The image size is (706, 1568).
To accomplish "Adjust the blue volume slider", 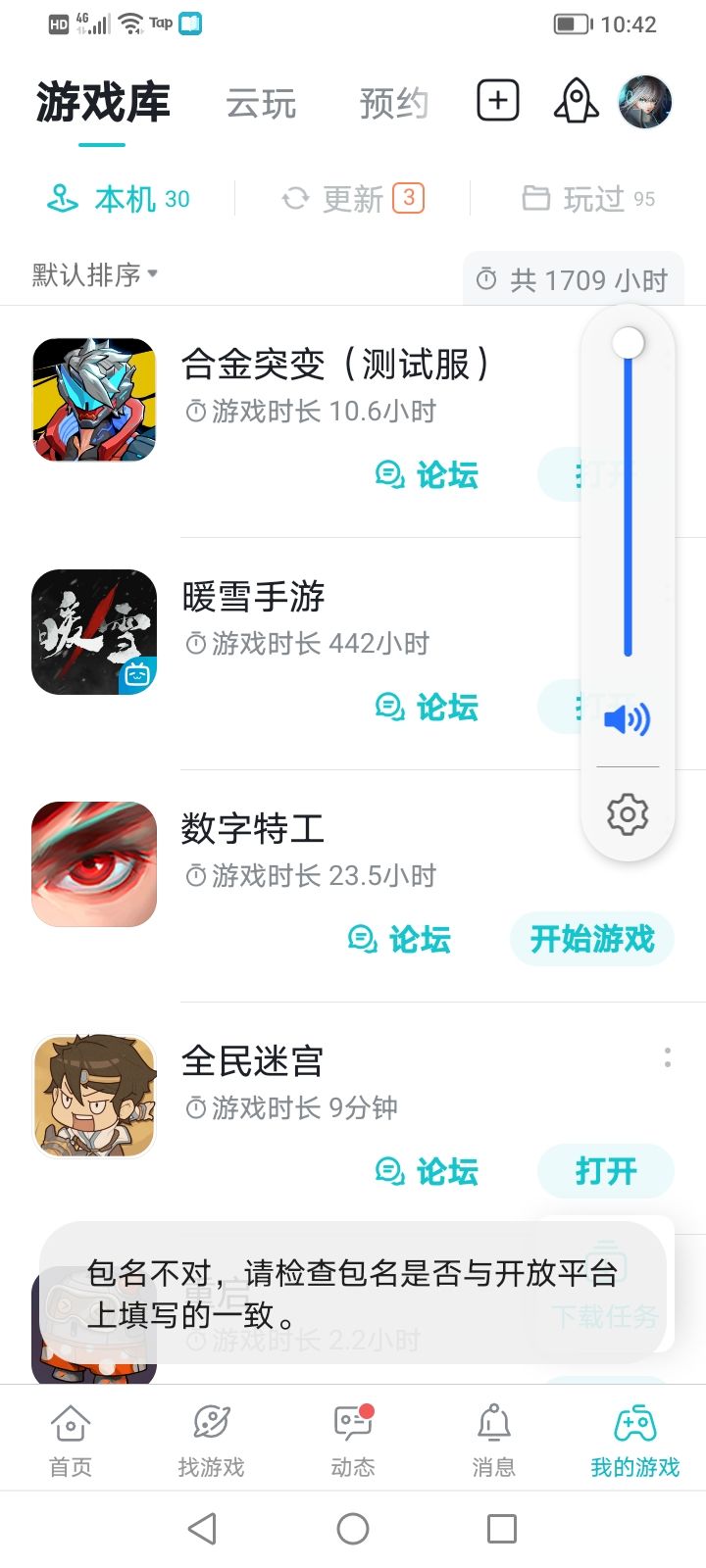I will (627, 490).
